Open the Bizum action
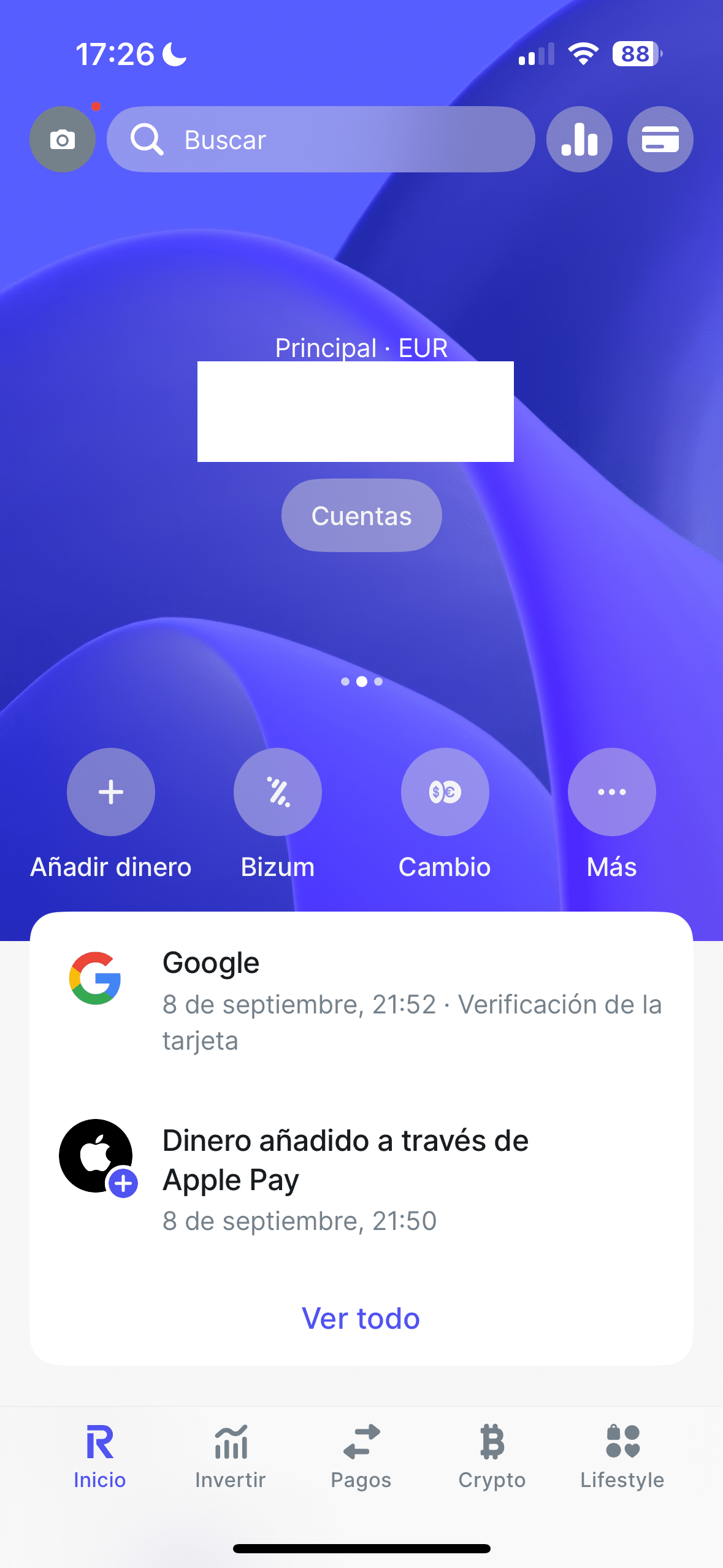Viewport: 723px width, 1568px height. pyautogui.click(x=278, y=792)
